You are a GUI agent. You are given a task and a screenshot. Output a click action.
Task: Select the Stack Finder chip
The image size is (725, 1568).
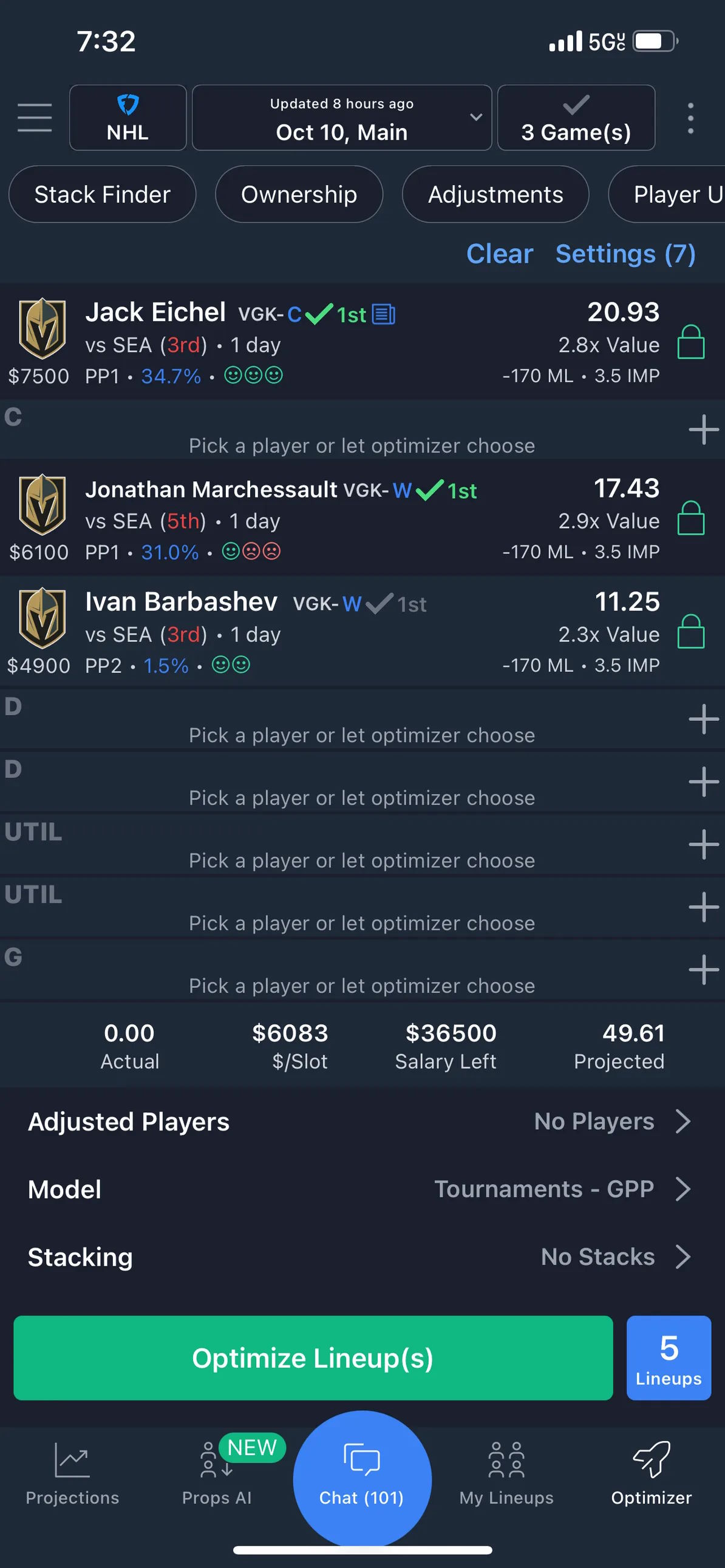click(x=103, y=195)
